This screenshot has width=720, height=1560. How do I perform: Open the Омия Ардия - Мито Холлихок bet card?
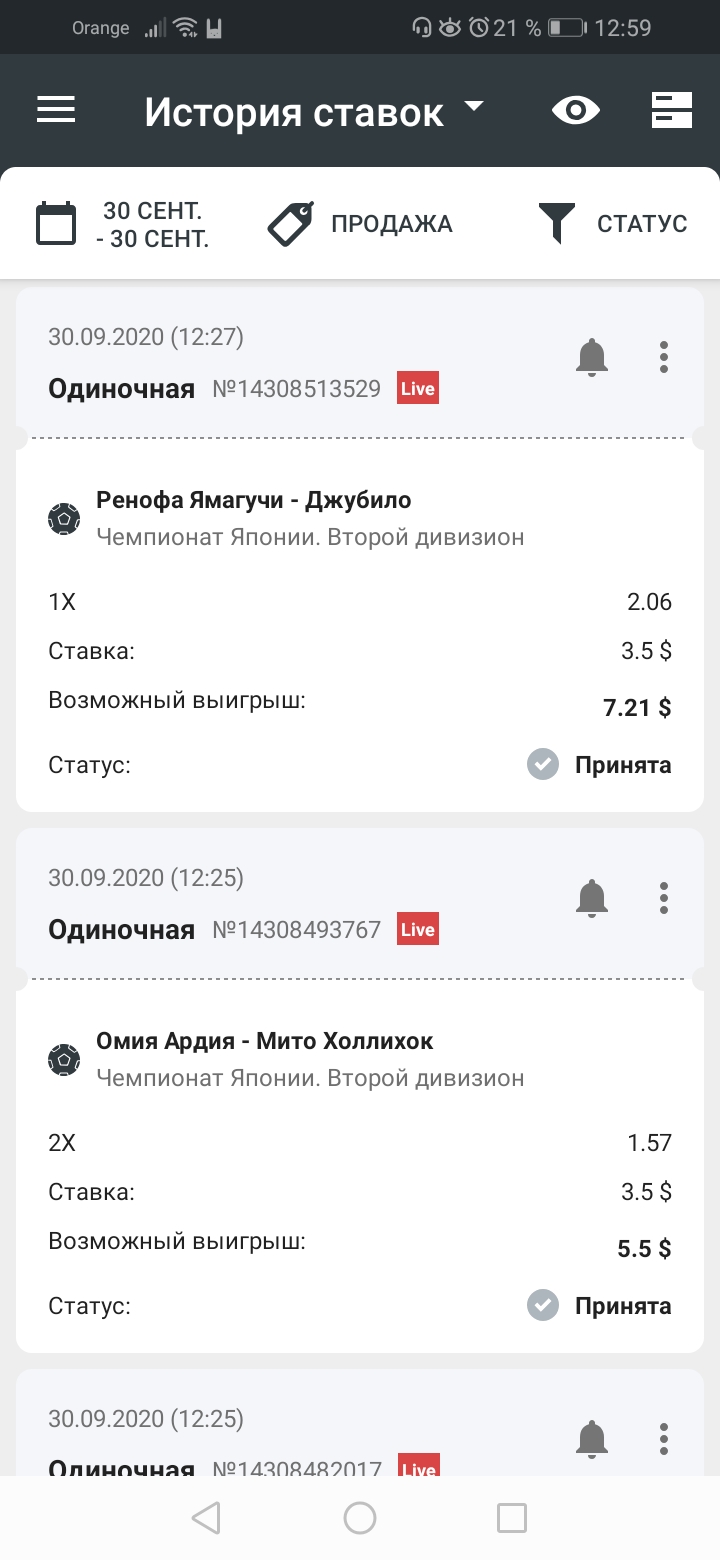click(360, 1170)
